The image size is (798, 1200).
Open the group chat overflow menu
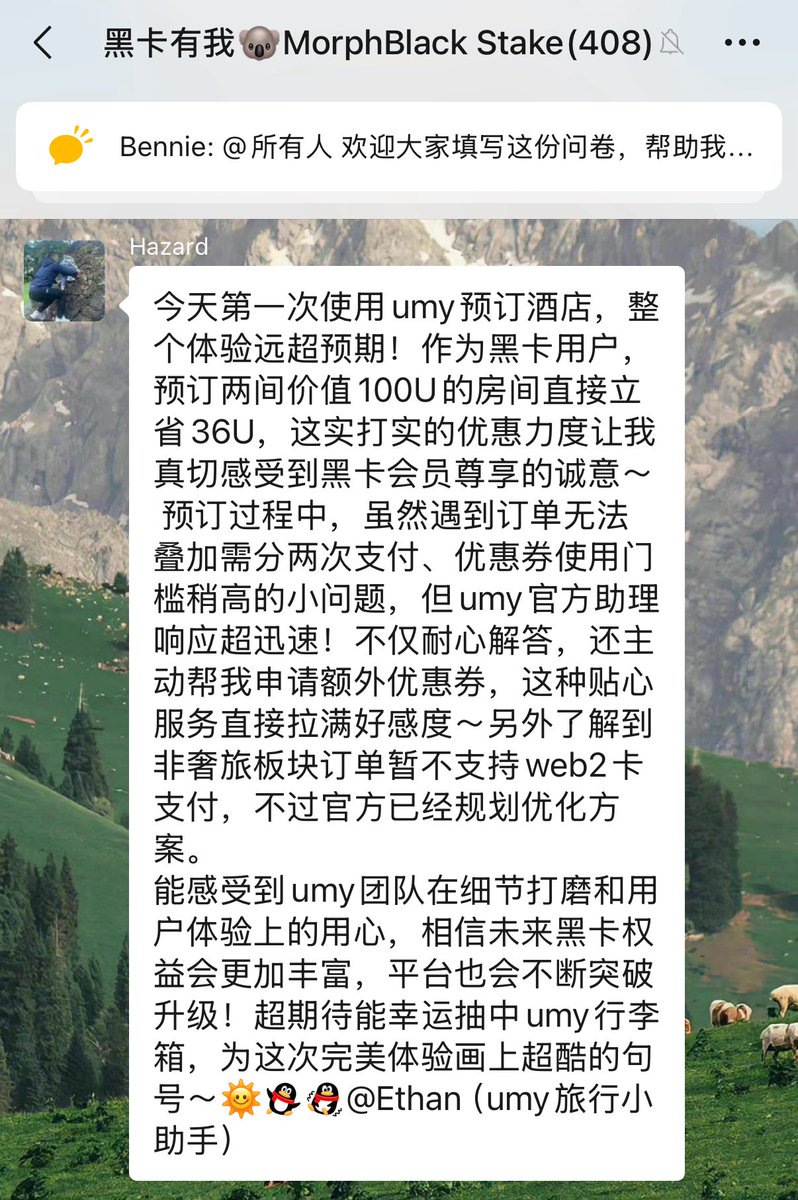point(741,43)
